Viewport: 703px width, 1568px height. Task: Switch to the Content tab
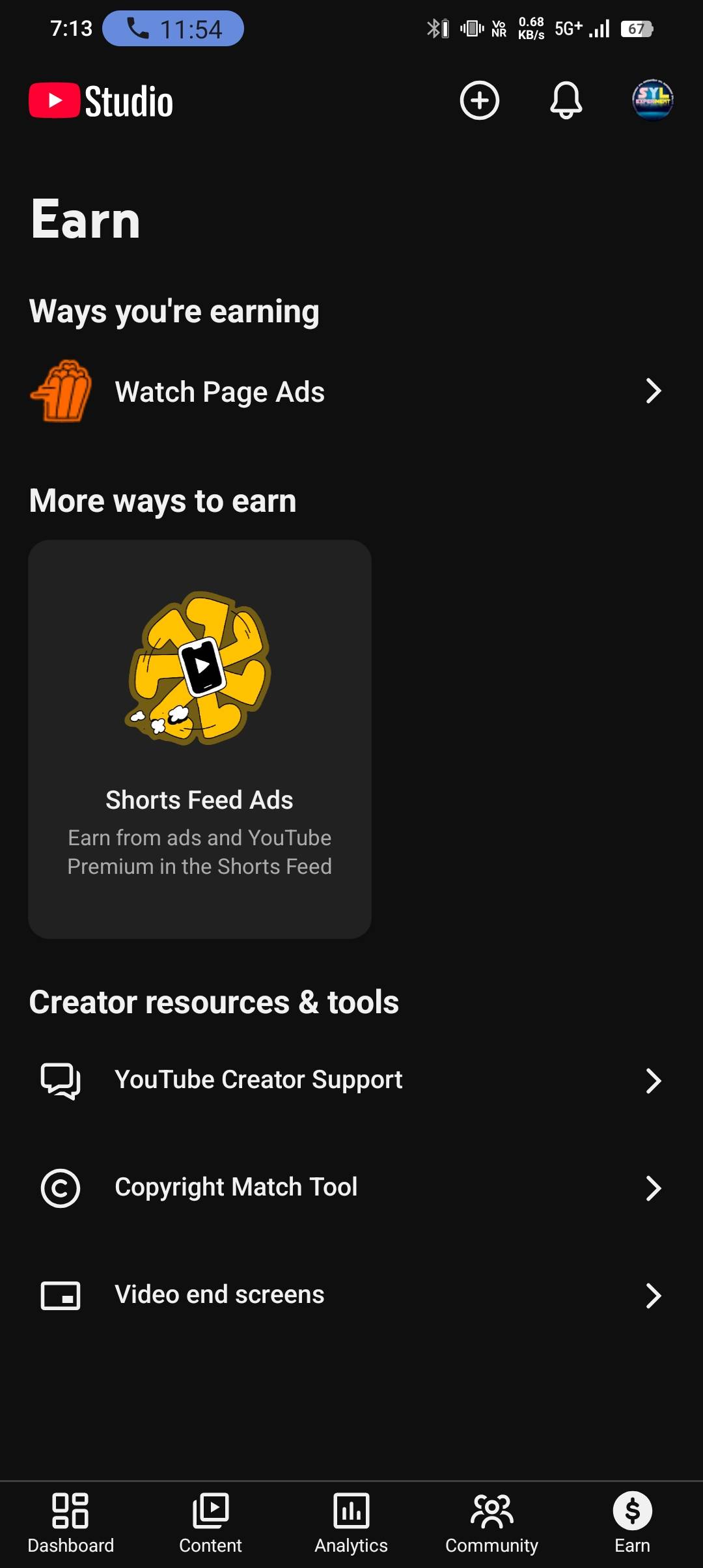click(210, 1524)
